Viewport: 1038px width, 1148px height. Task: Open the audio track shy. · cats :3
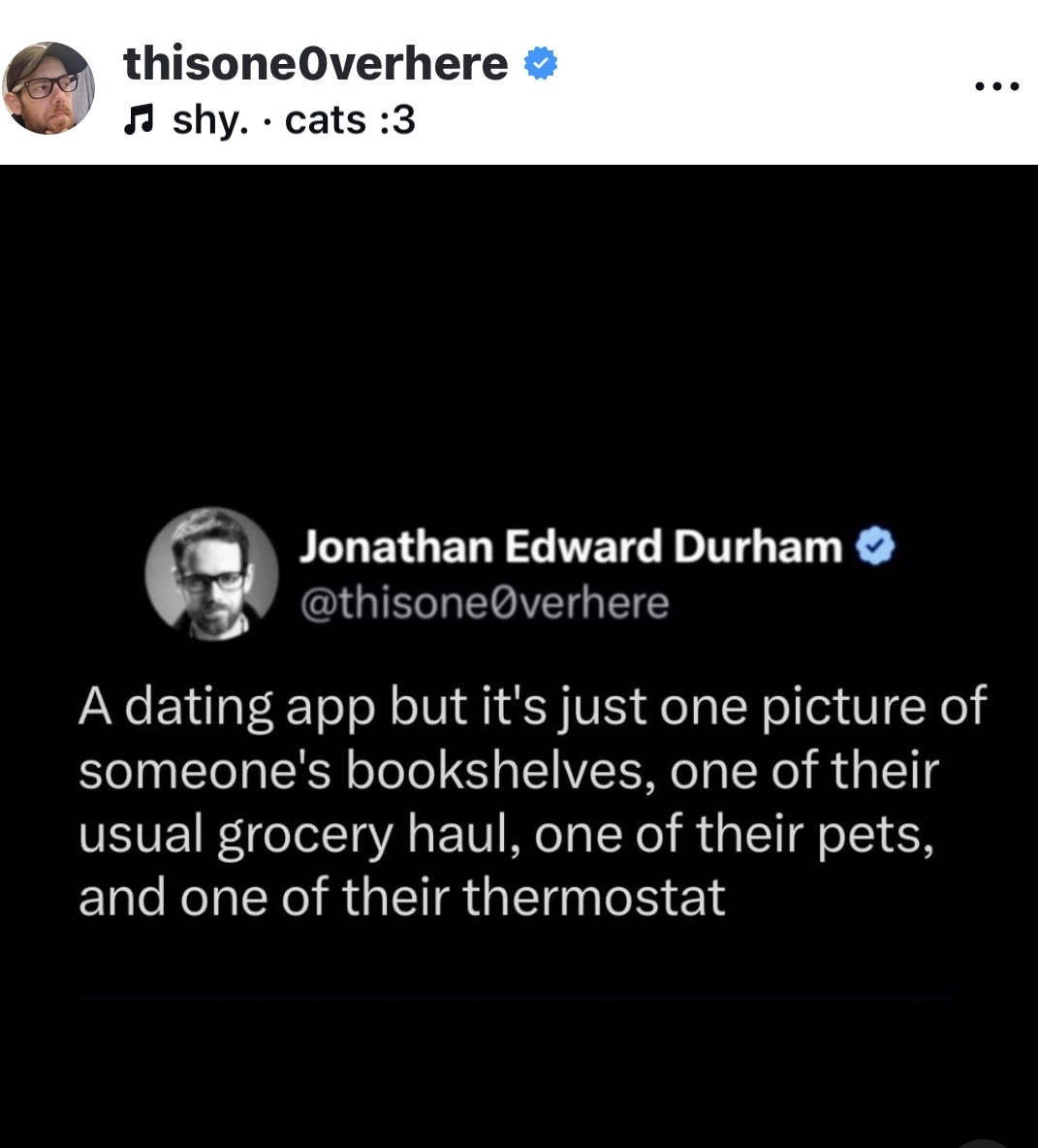pyautogui.click(x=271, y=120)
